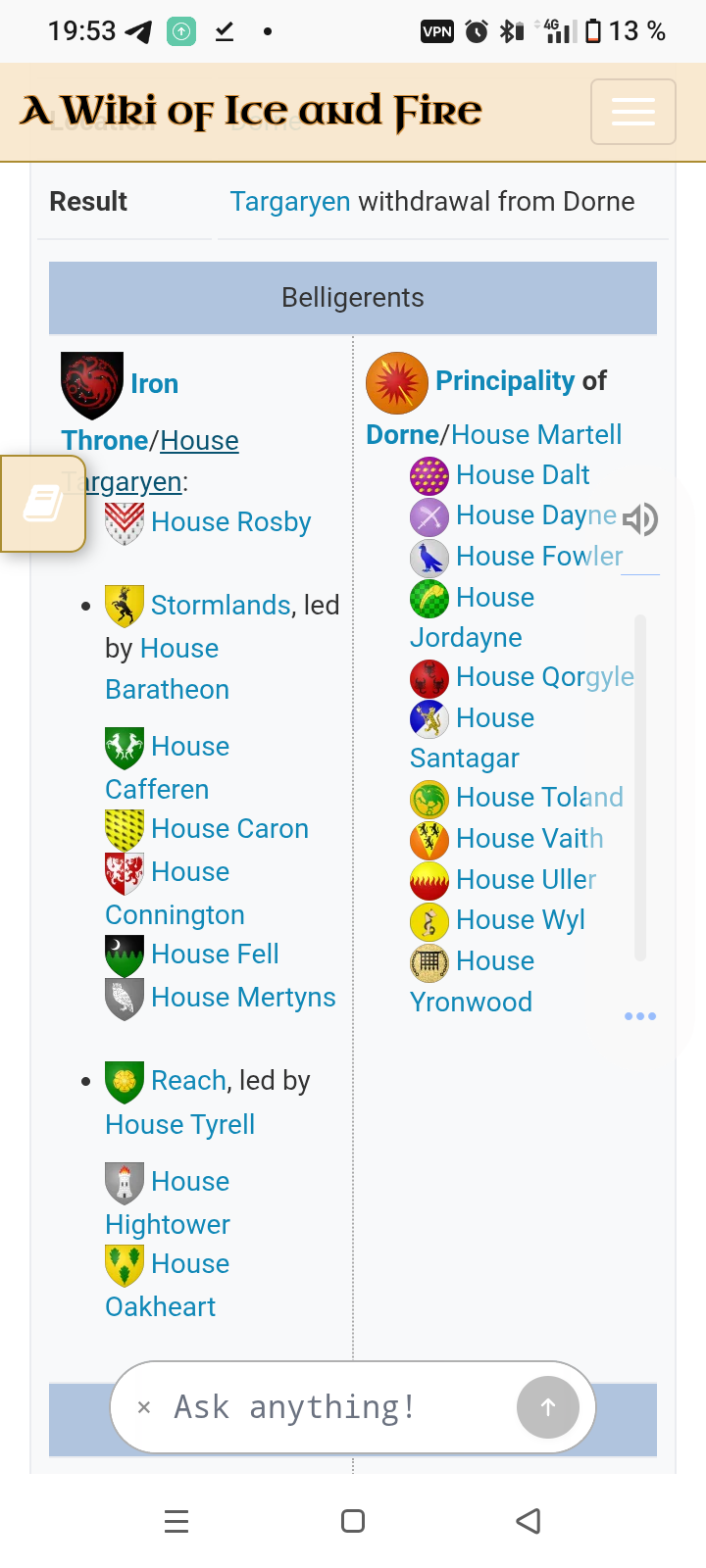Send the question with the arrow button
Screen dimensions: 706x1568
tap(548, 1407)
